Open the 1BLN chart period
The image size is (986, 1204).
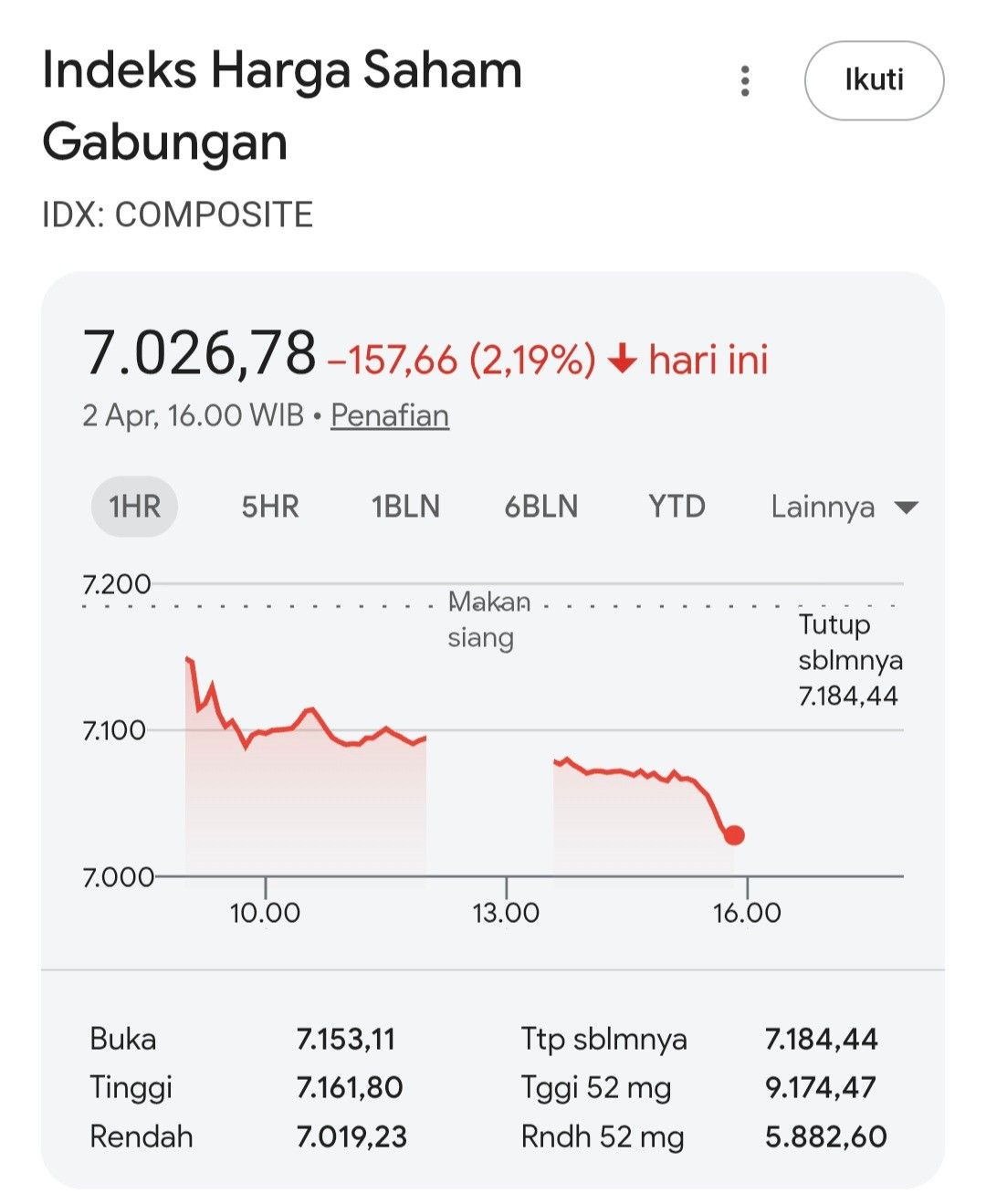405,507
